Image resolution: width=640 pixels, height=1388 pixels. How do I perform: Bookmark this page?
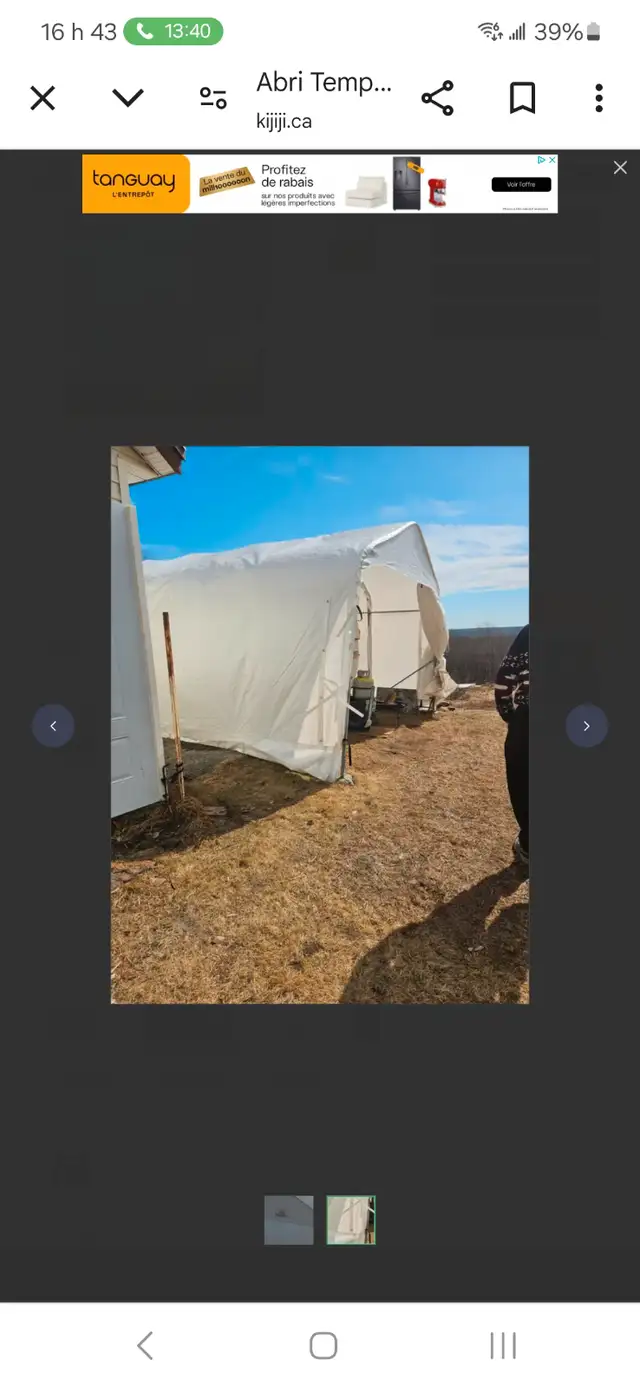coord(522,98)
